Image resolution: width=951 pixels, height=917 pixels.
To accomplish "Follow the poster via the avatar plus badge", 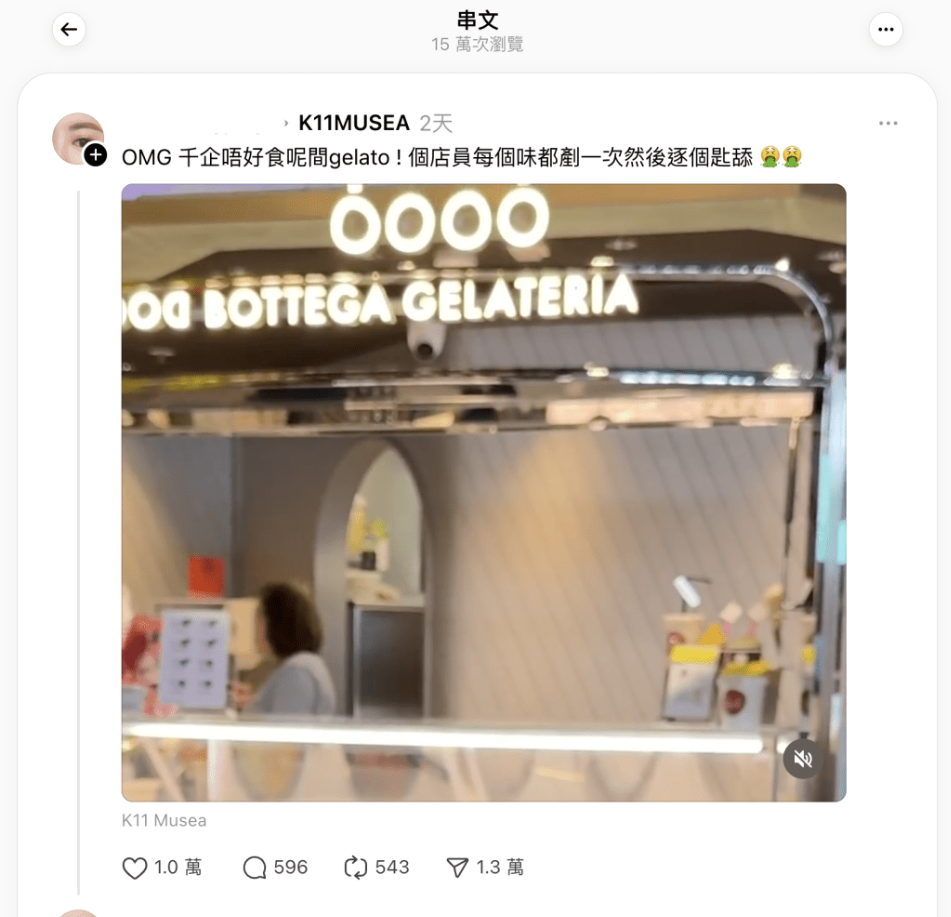I will [x=96, y=155].
